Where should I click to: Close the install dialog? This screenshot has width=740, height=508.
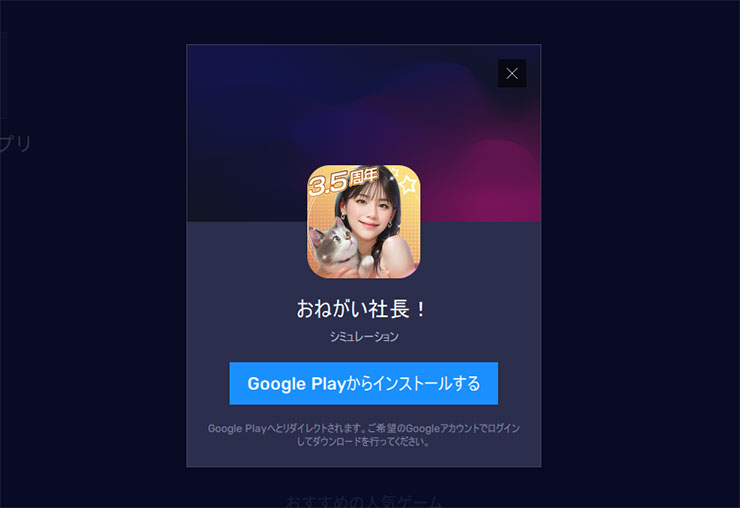(512, 73)
